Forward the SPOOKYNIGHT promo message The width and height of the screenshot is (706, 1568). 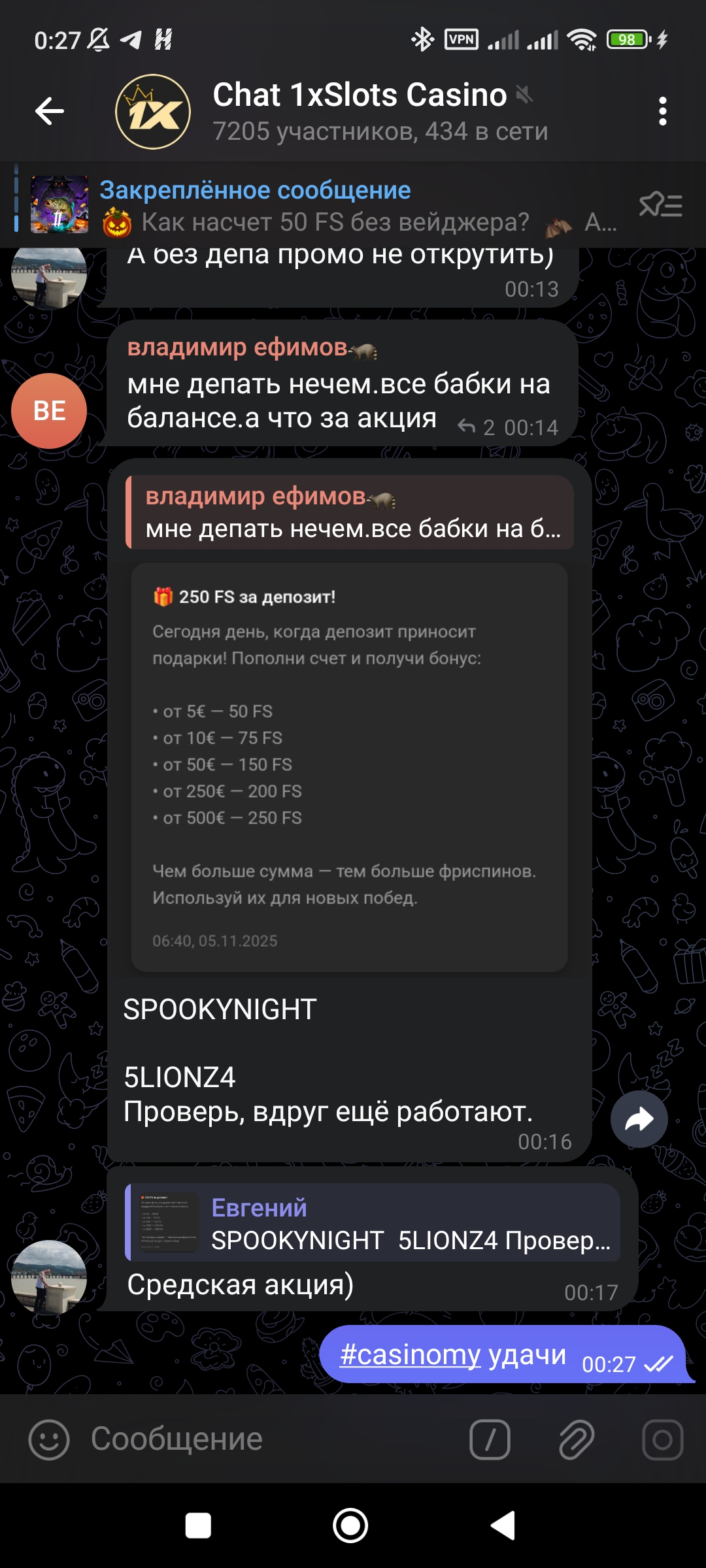(639, 1119)
